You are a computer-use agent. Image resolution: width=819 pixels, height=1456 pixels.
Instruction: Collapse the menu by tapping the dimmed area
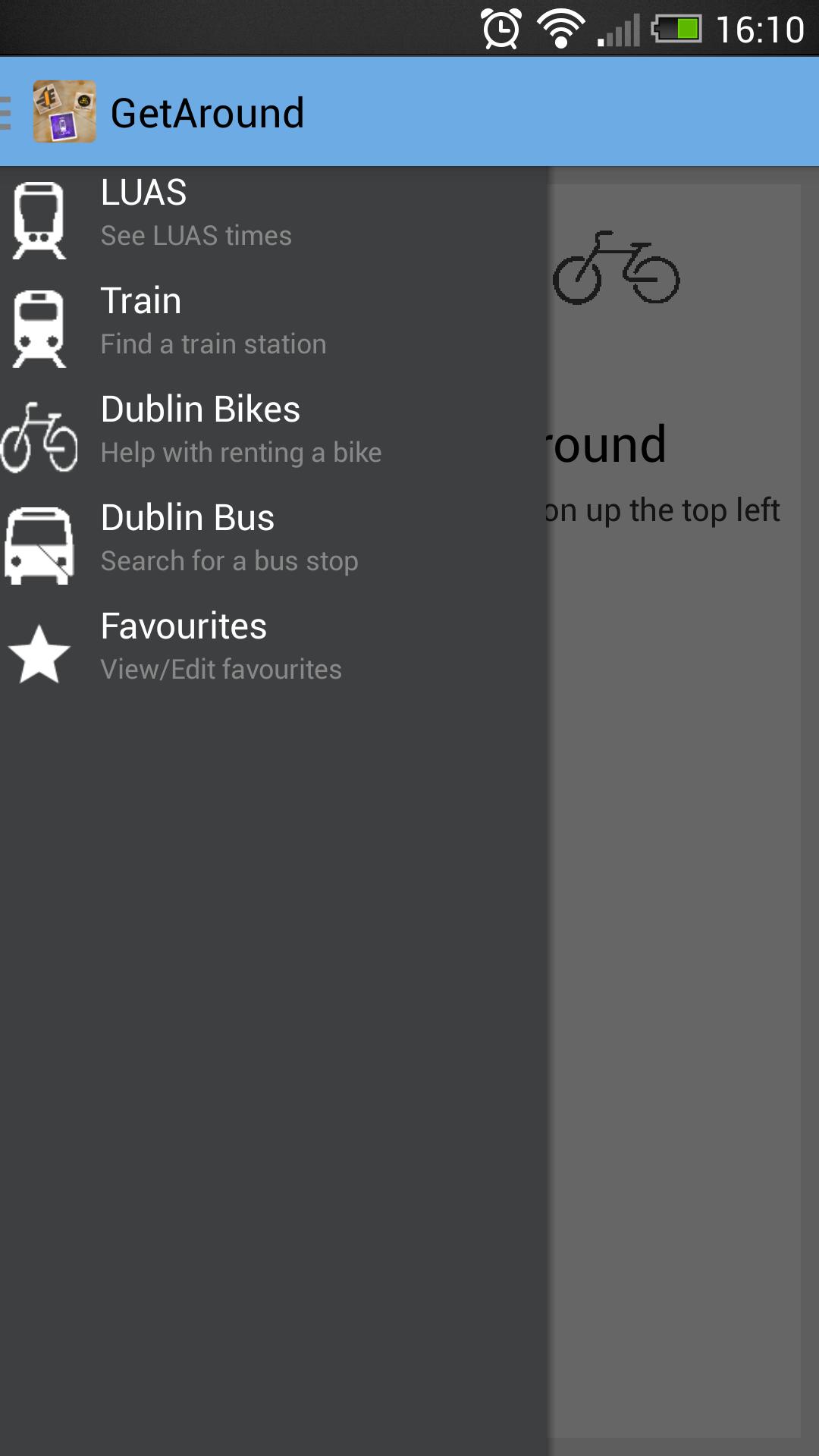coord(682,986)
